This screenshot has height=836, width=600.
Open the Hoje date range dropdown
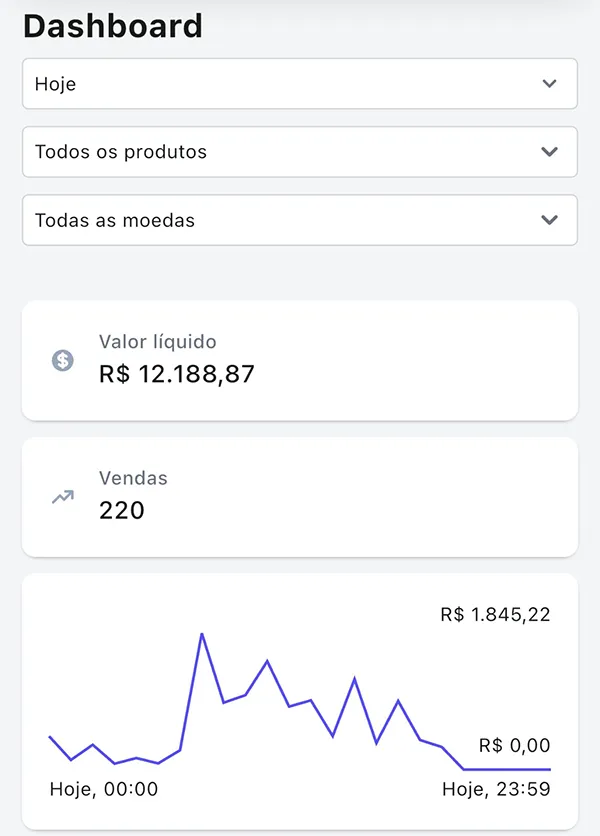click(299, 84)
